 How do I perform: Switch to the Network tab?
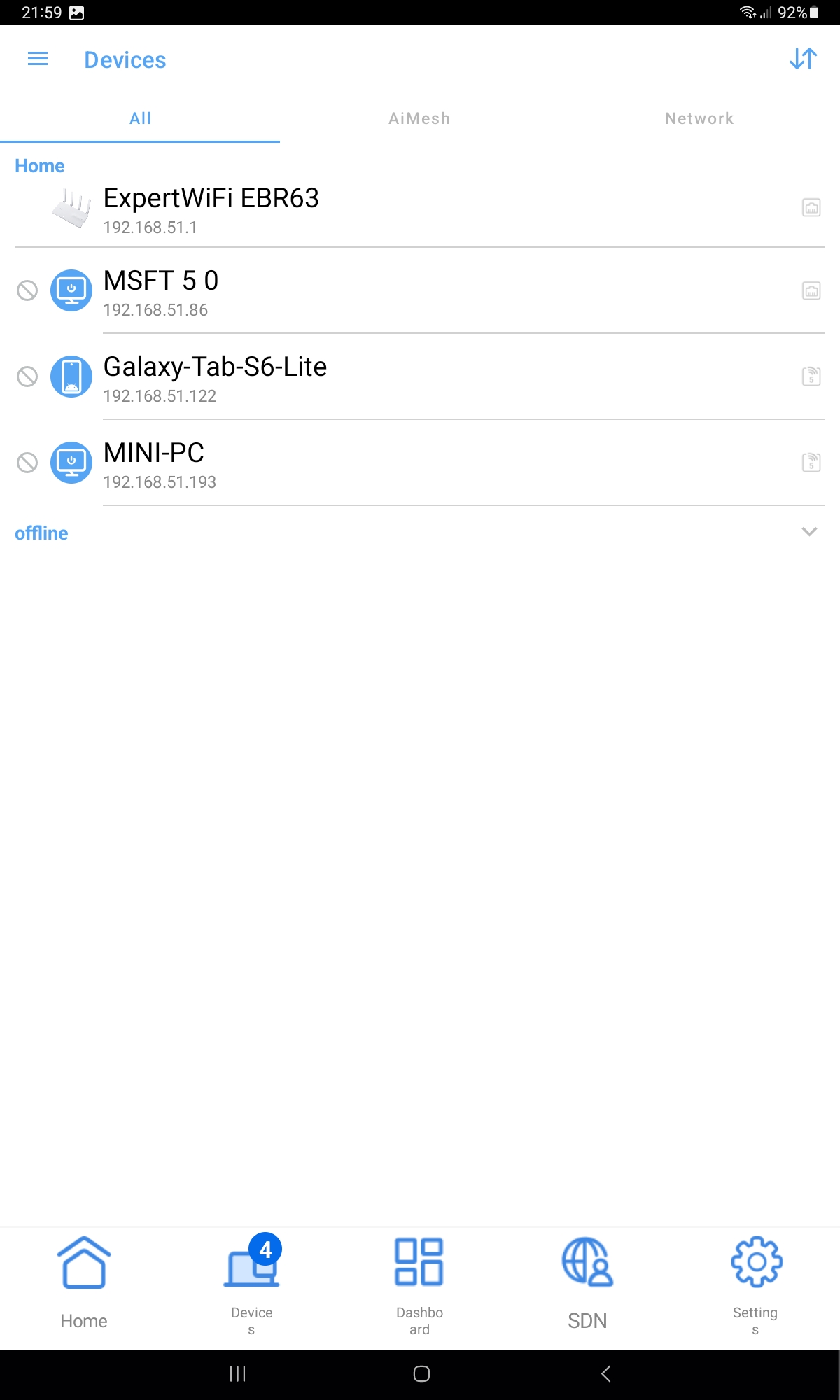[x=699, y=118]
